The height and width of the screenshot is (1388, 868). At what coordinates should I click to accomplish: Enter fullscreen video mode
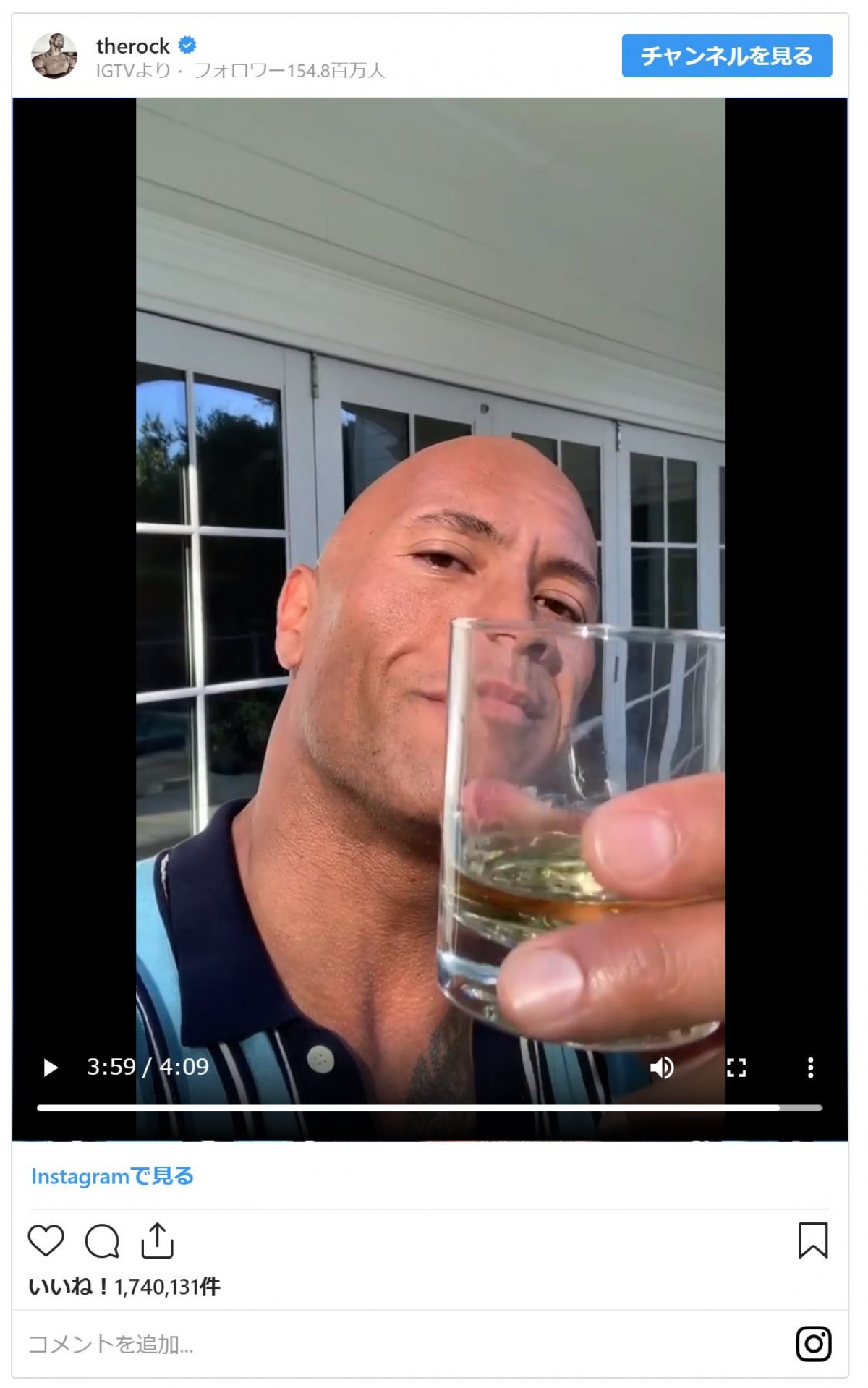[736, 1068]
